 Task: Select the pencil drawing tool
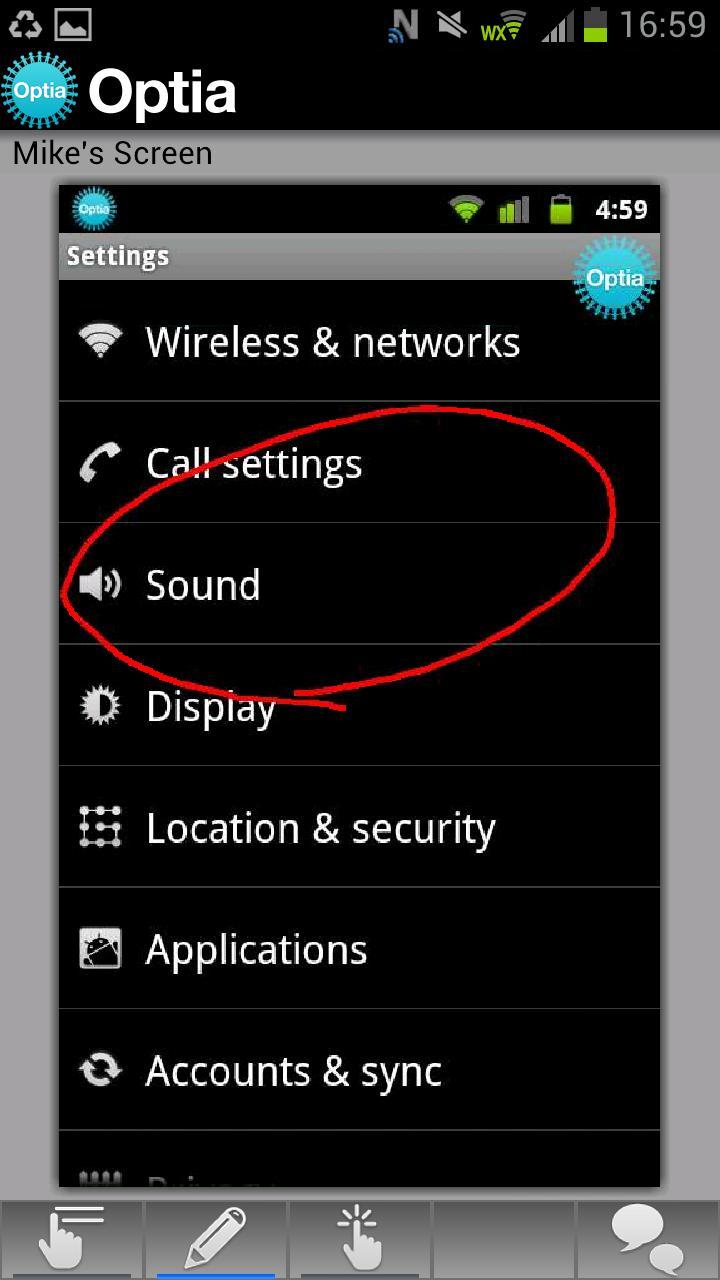[216, 1238]
